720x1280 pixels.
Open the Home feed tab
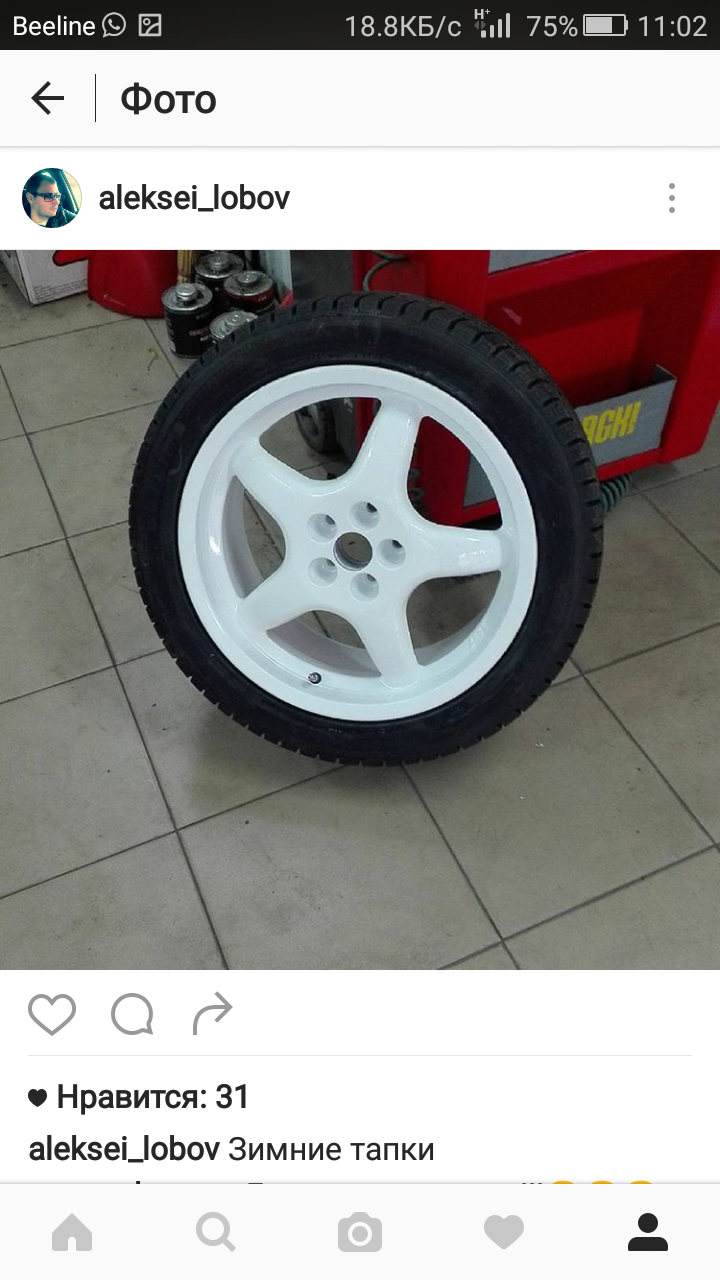[x=72, y=1233]
